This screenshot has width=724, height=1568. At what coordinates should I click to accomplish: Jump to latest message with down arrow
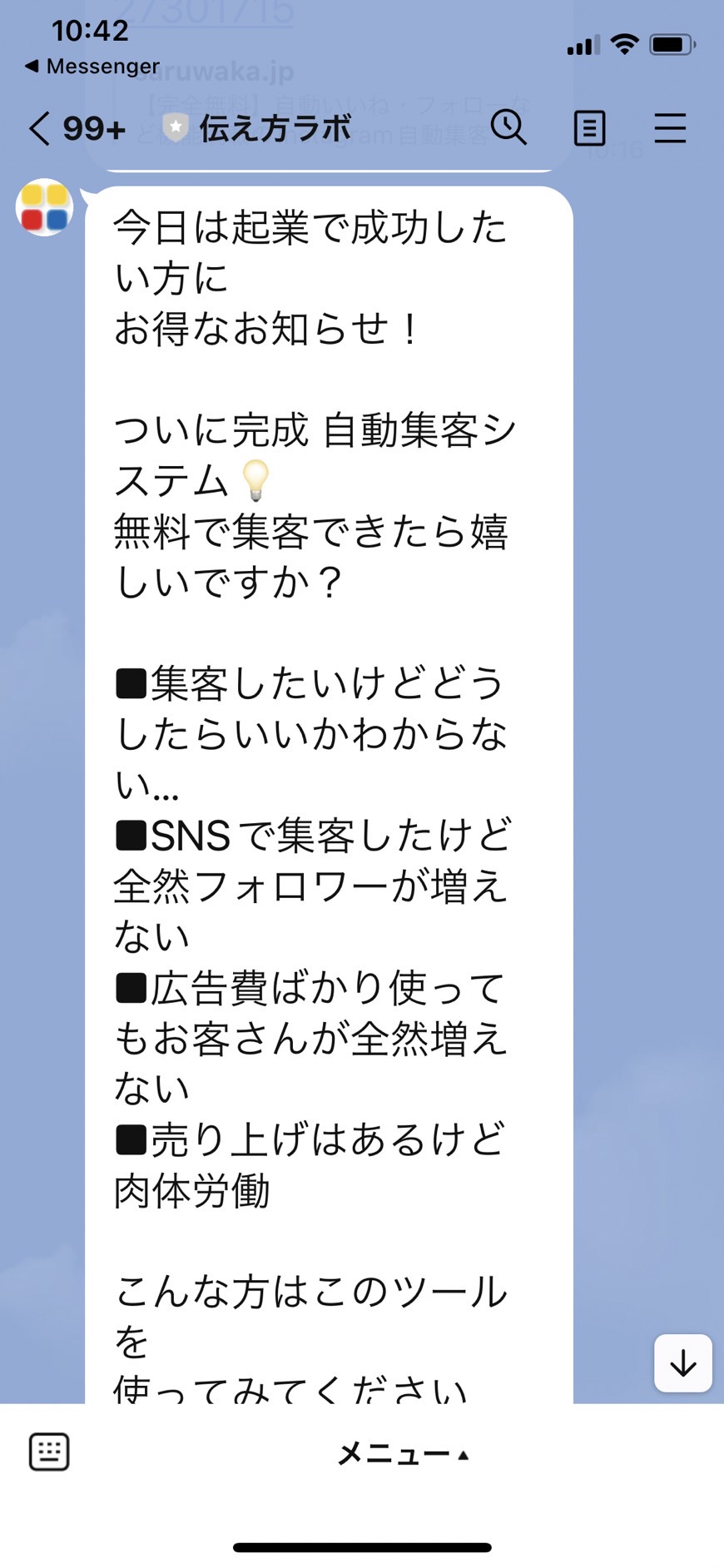[x=683, y=1363]
